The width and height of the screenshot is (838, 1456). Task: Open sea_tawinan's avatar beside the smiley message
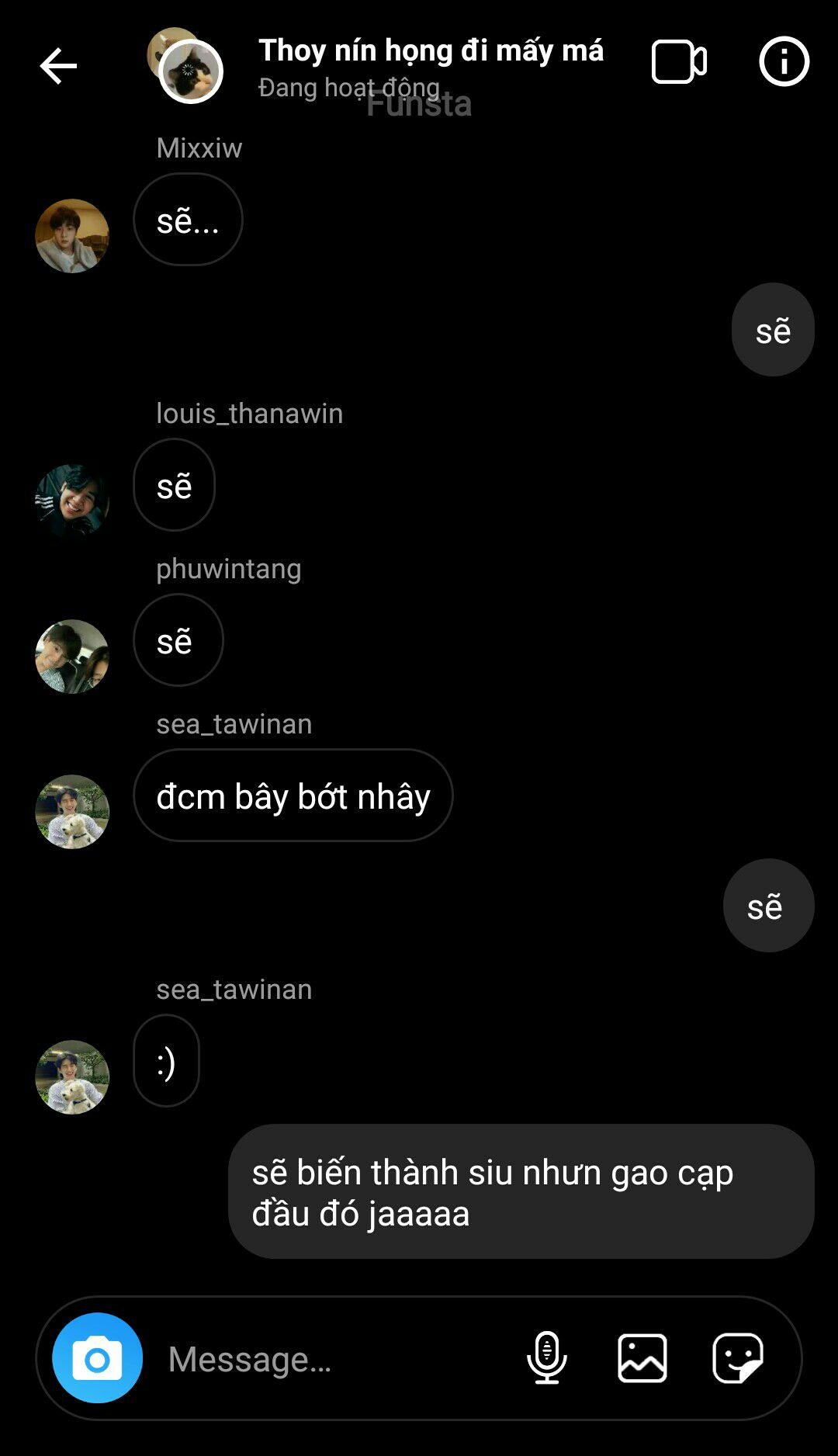[x=72, y=1077]
